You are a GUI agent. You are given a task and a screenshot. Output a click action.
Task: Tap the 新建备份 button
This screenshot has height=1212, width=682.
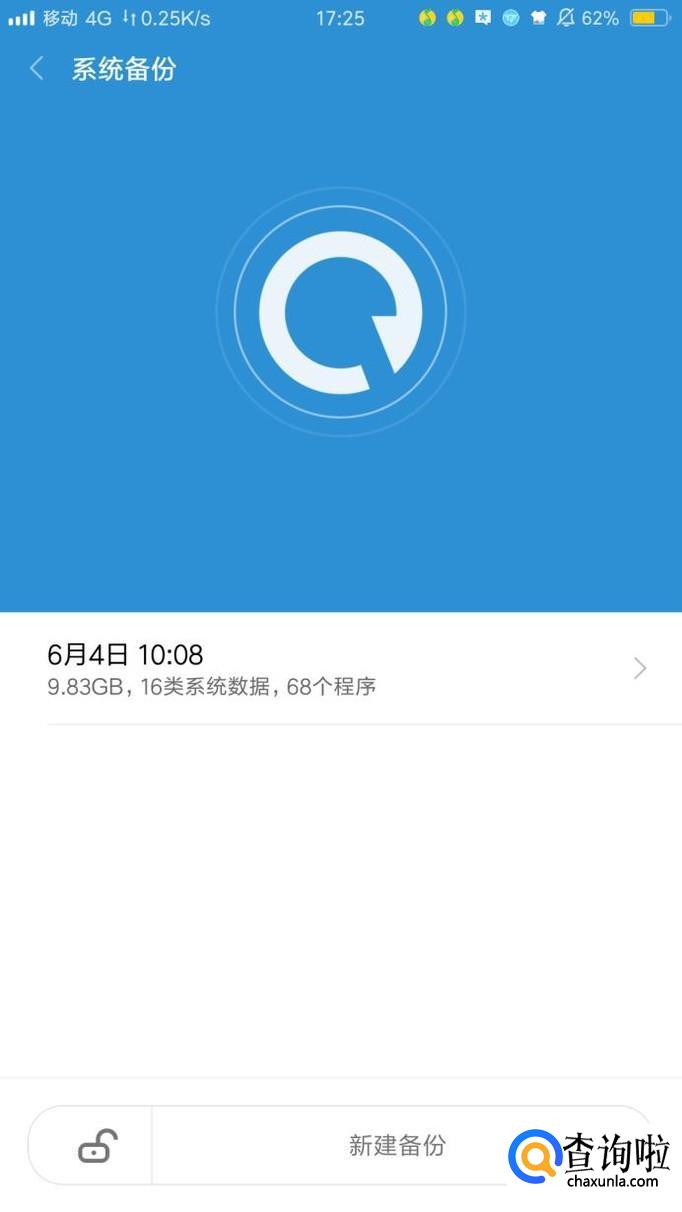(x=397, y=1145)
